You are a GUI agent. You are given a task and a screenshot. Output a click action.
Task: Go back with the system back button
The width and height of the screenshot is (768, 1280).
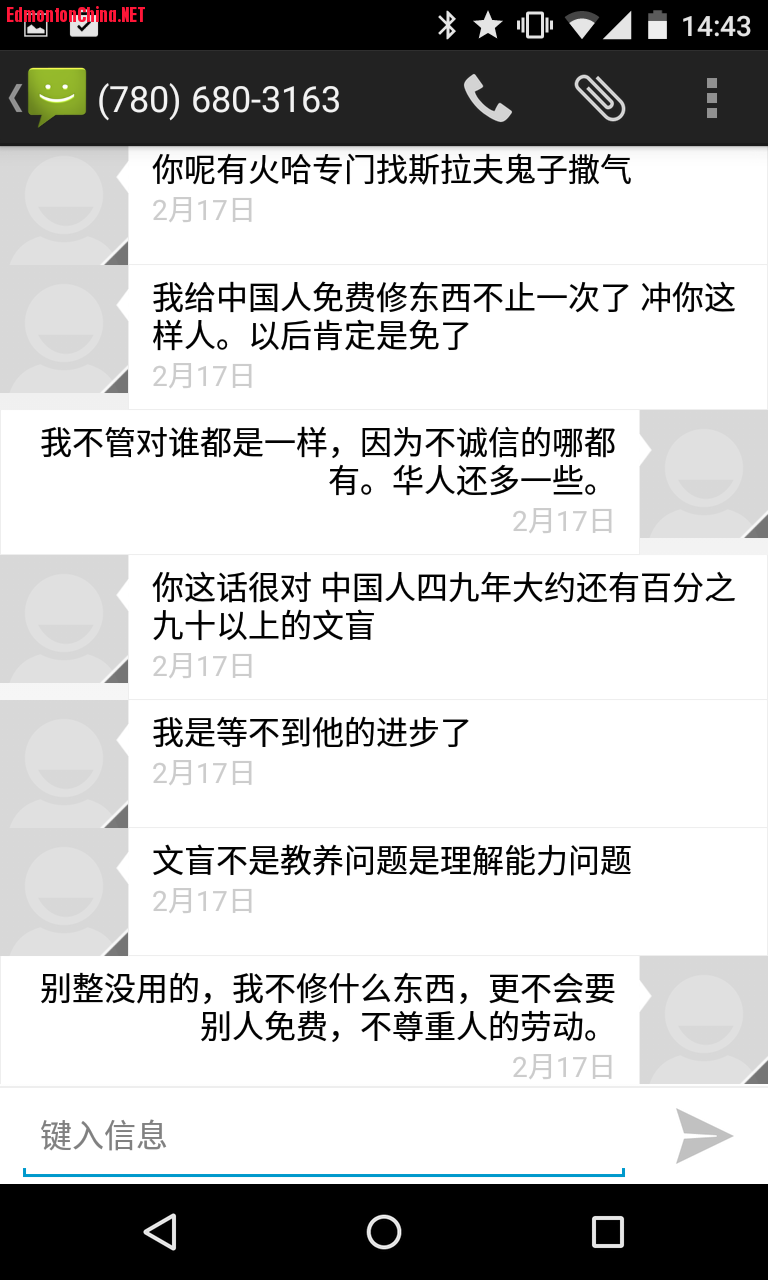(160, 1232)
